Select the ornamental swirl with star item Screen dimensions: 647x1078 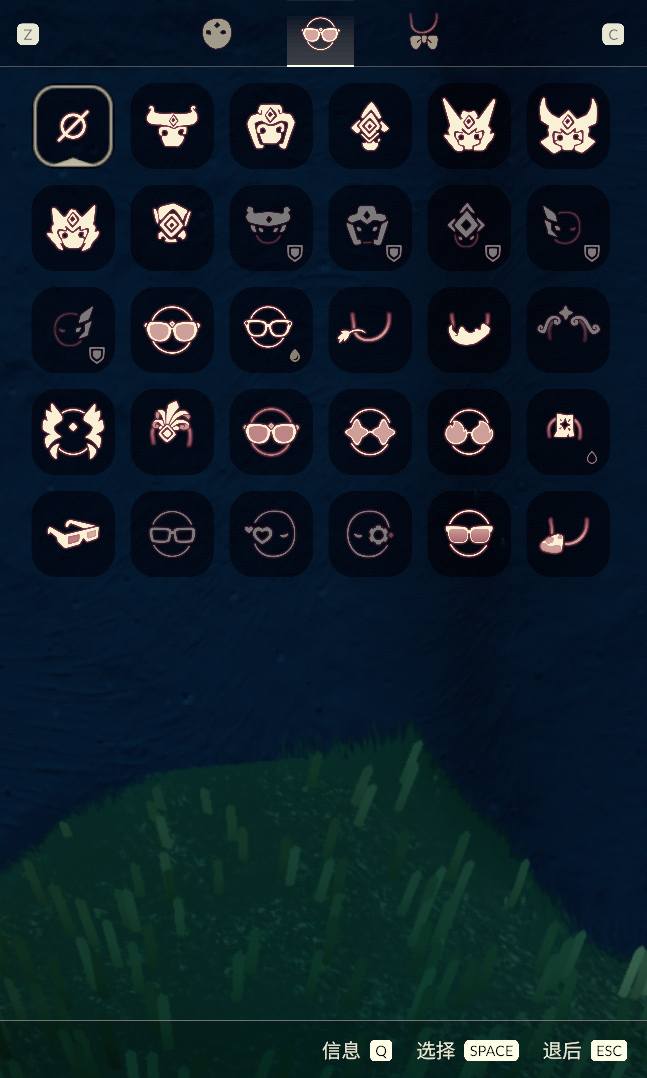(x=568, y=330)
